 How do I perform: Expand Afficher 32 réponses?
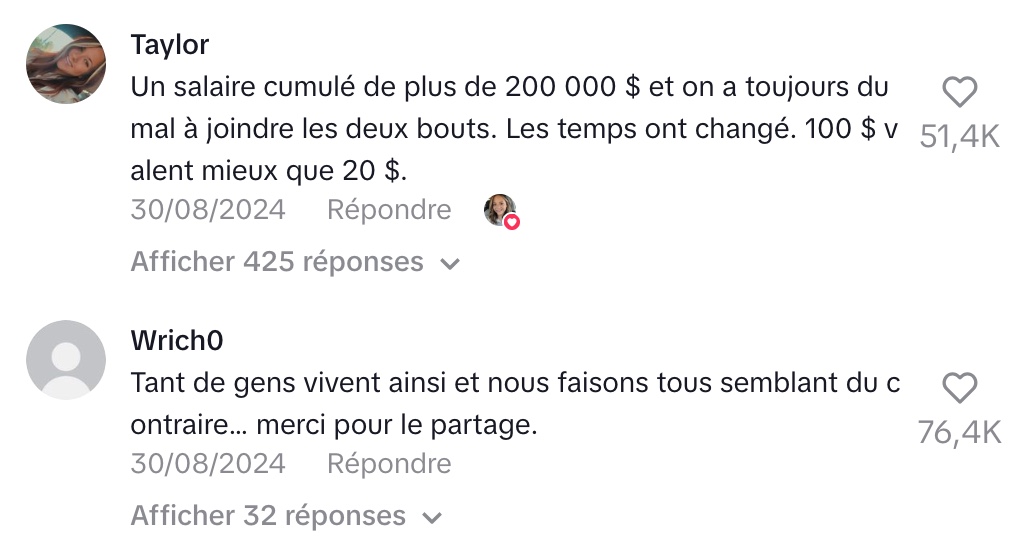pos(285,516)
